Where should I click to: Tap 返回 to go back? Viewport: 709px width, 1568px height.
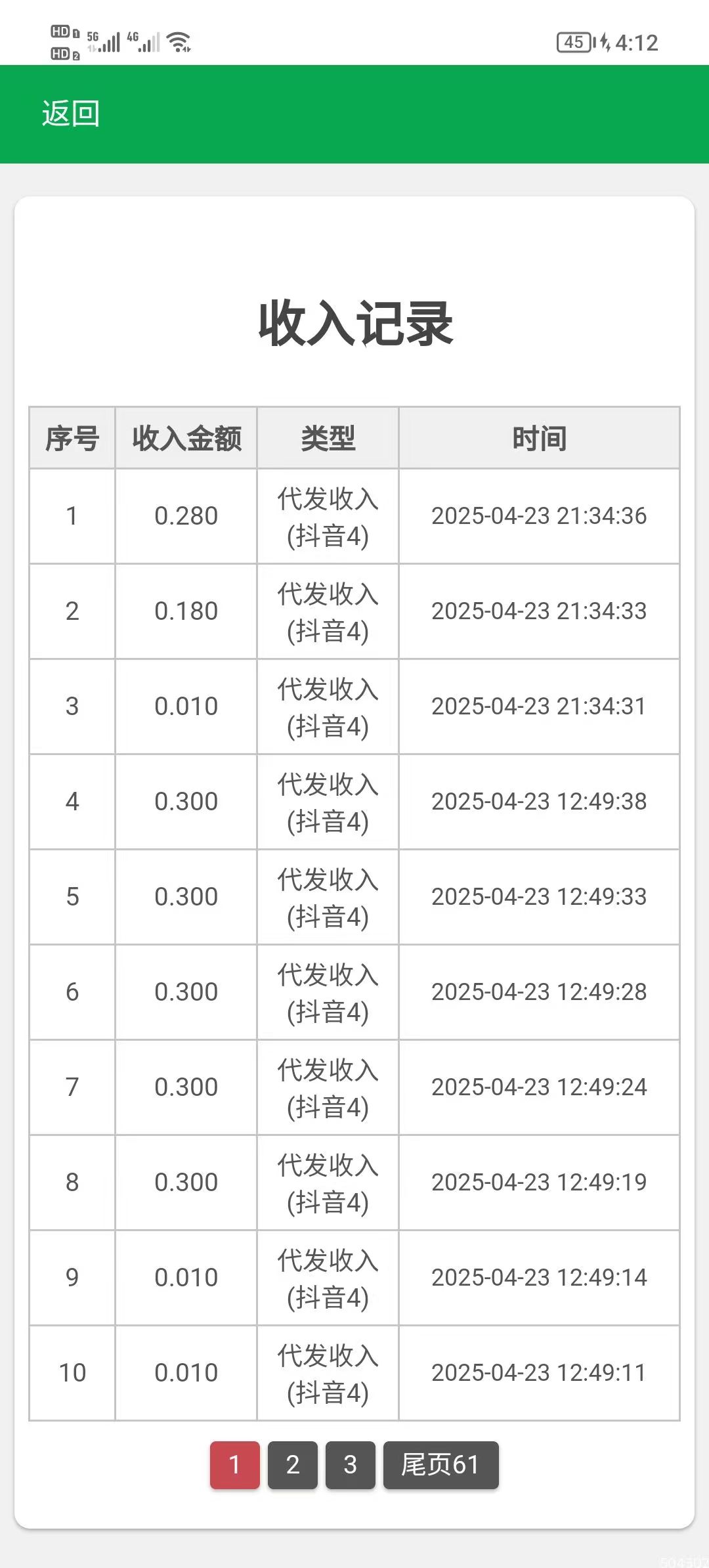71,114
